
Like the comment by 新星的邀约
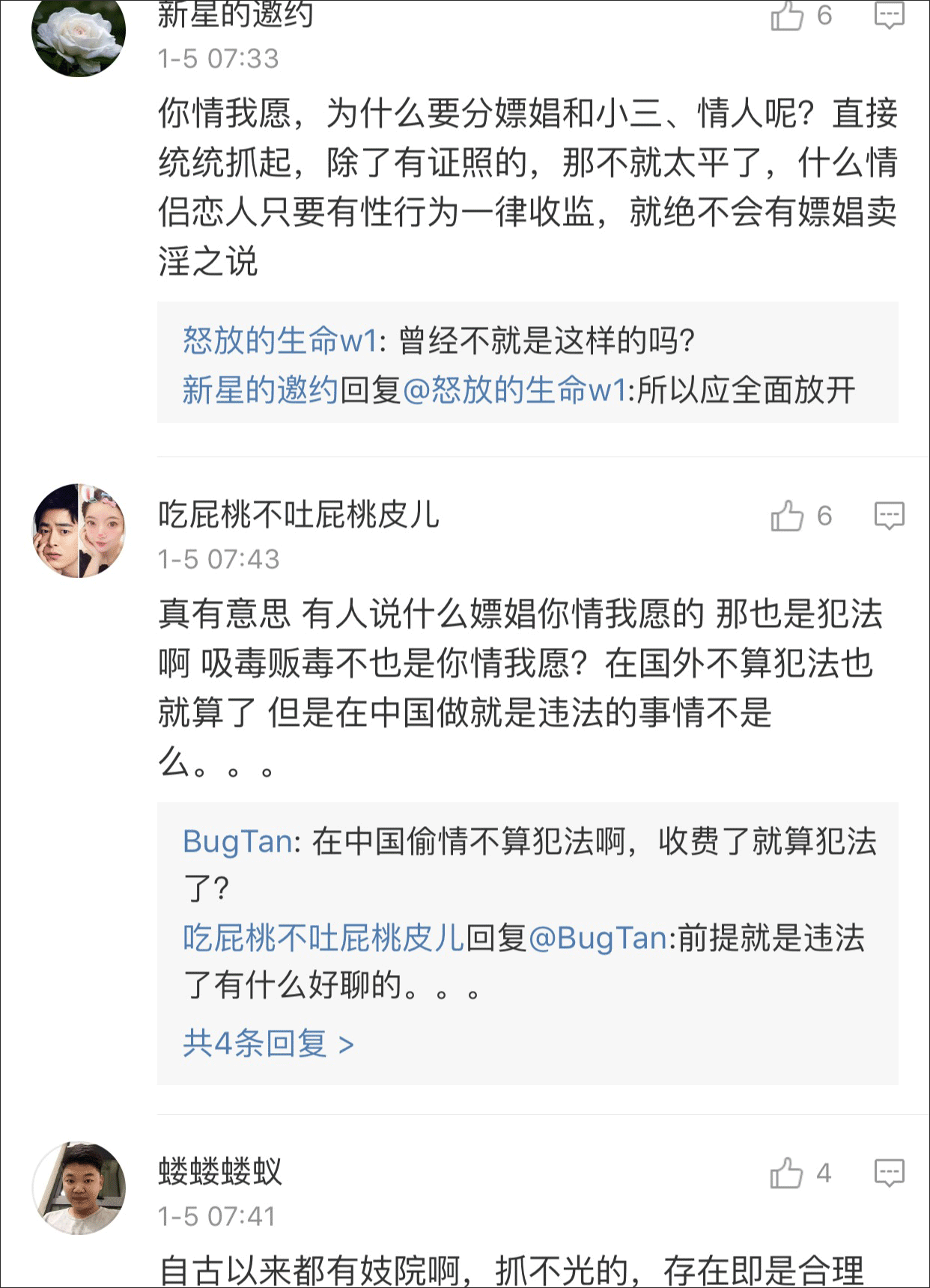[x=788, y=16]
